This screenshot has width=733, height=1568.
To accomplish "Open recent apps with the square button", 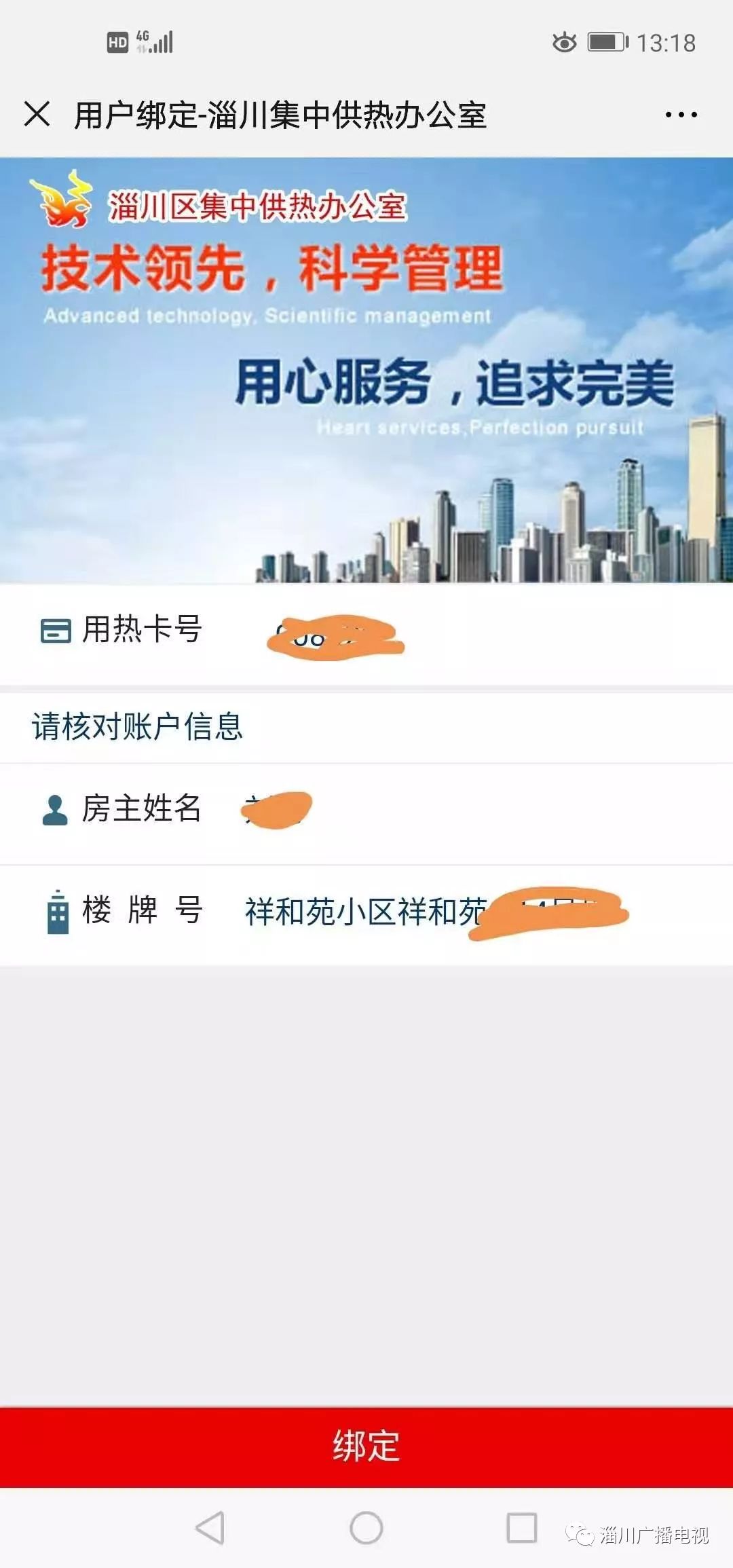I will pyautogui.click(x=522, y=1527).
